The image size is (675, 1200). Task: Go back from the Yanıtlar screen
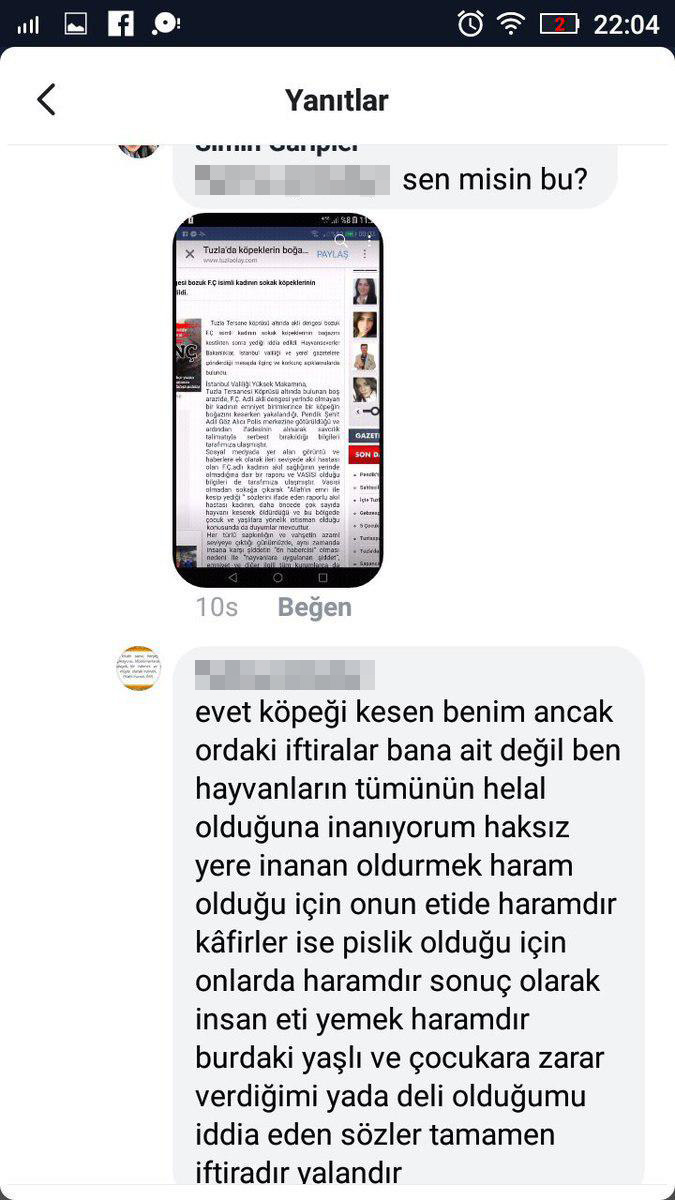pyautogui.click(x=46, y=100)
